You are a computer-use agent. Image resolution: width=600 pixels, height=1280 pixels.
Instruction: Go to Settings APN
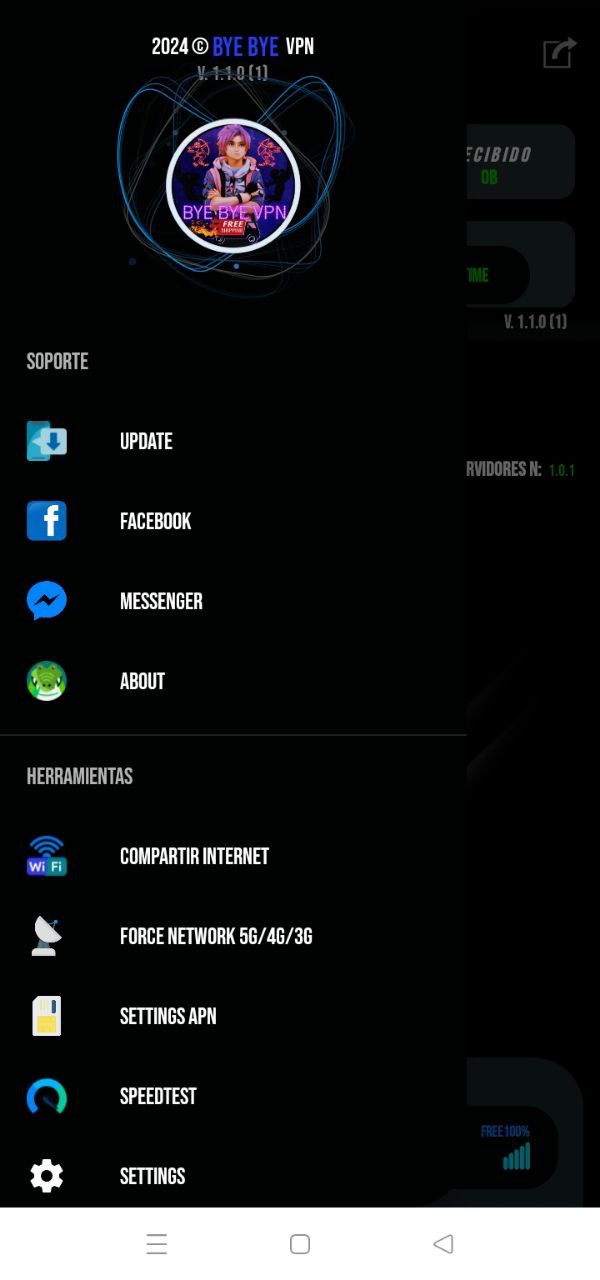click(168, 1016)
